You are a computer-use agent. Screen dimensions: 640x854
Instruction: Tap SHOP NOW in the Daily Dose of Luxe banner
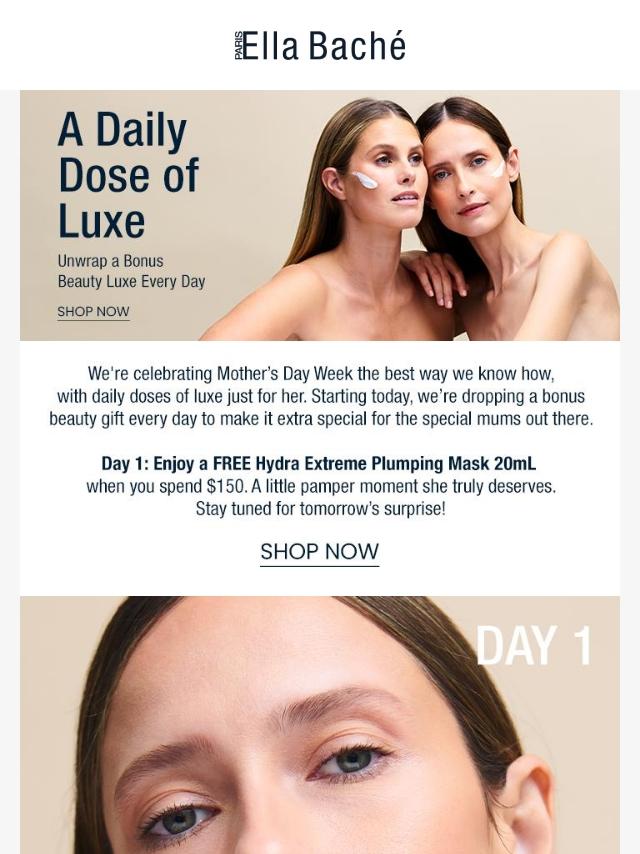tap(93, 312)
